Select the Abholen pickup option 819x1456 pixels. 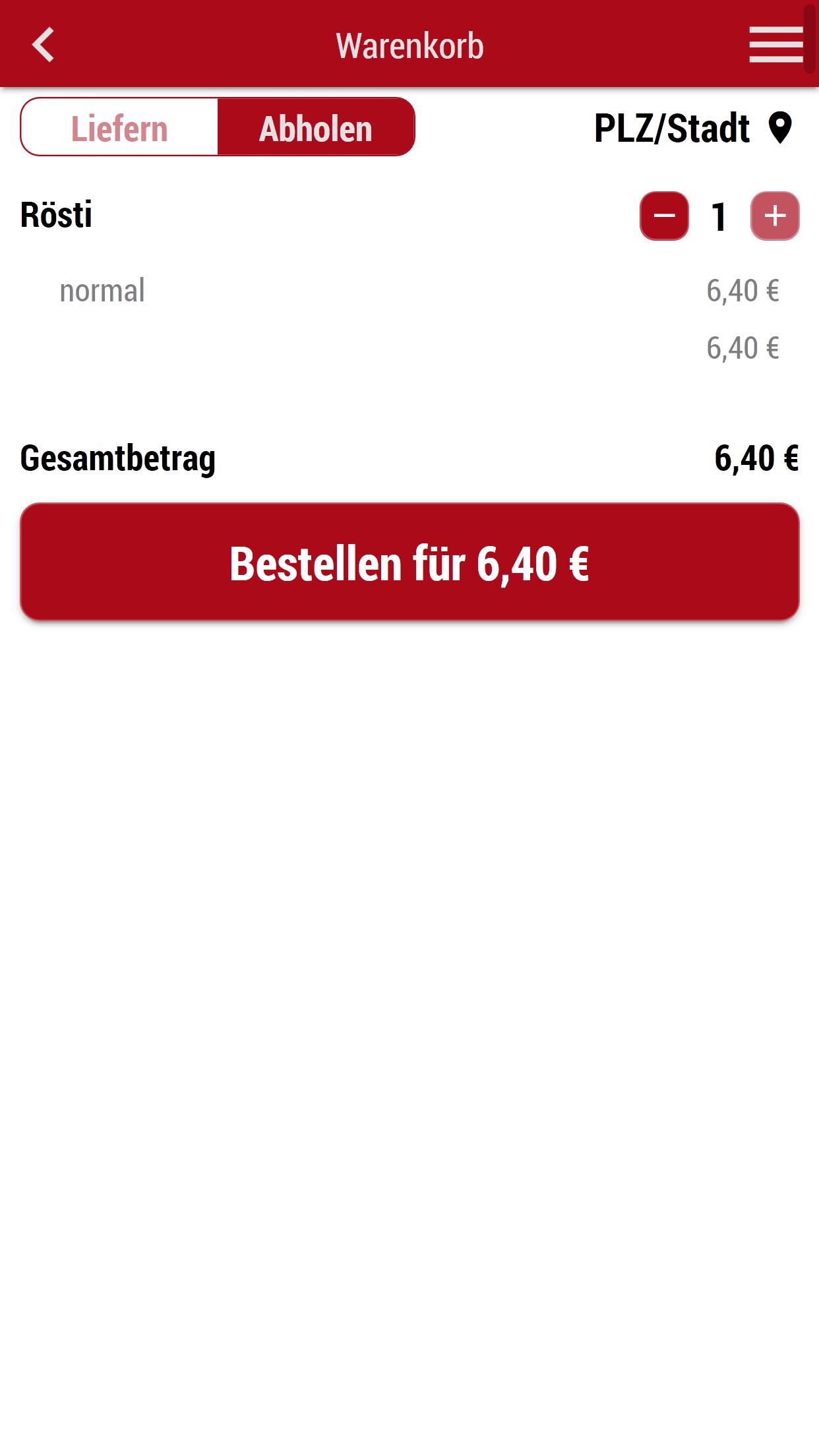(316, 127)
